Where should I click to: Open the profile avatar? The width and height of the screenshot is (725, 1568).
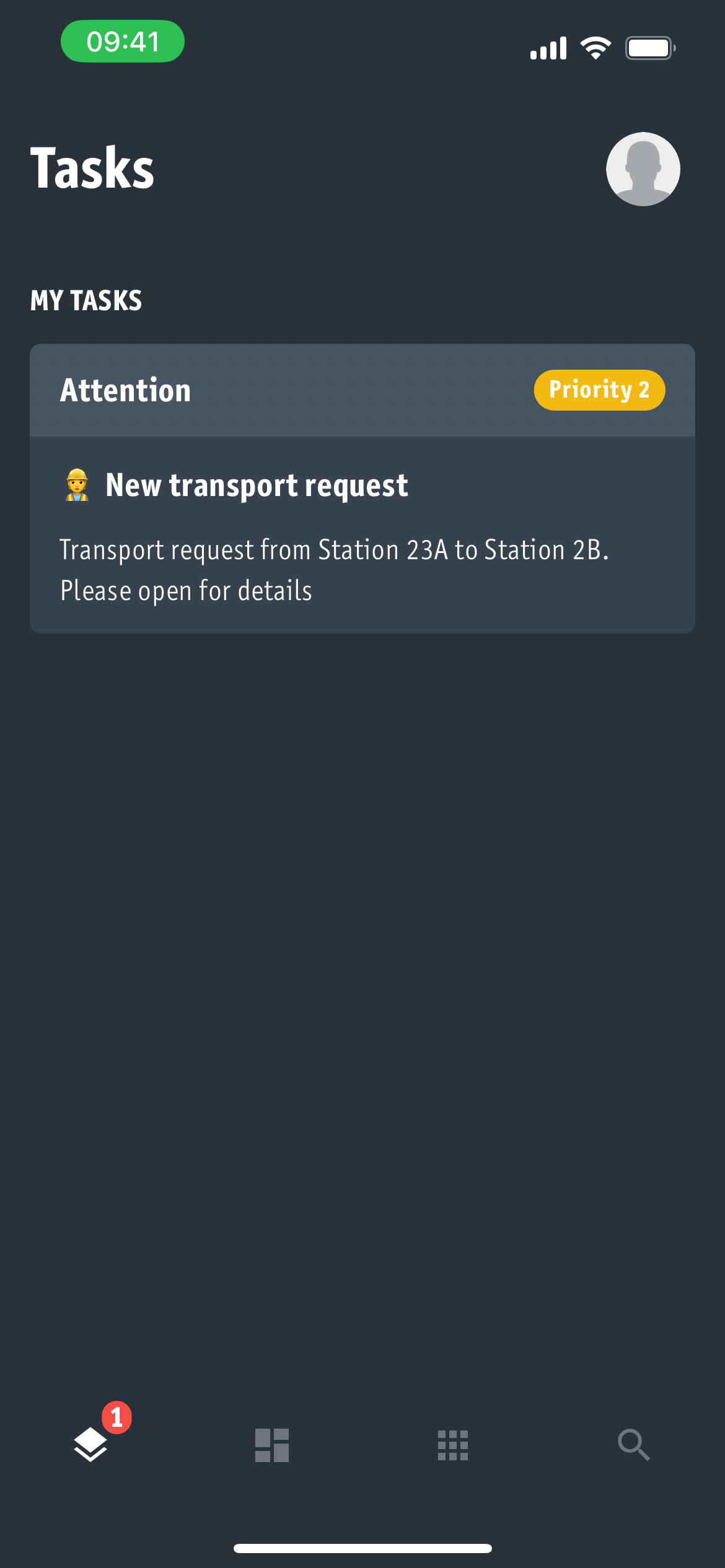pos(643,169)
